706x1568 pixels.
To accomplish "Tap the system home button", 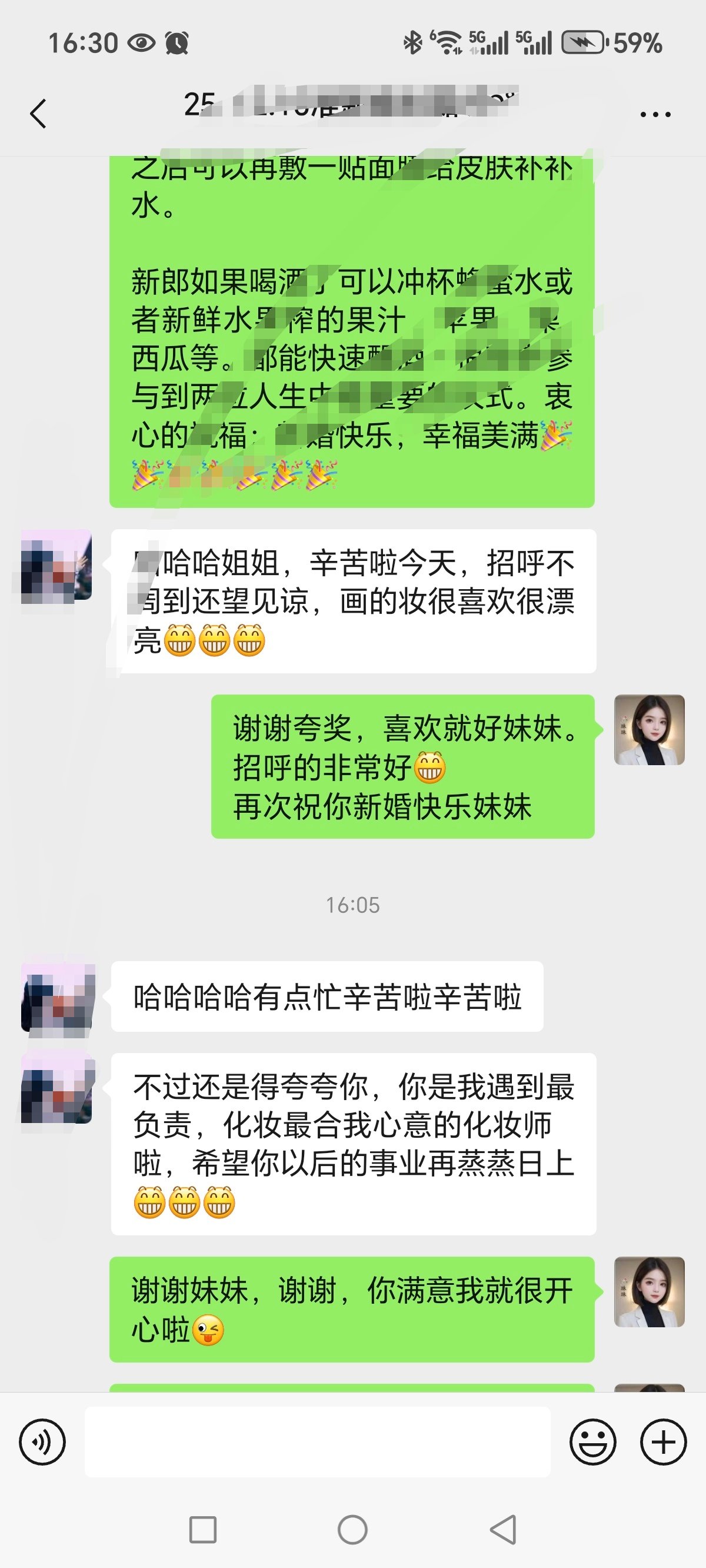I will (352, 1530).
